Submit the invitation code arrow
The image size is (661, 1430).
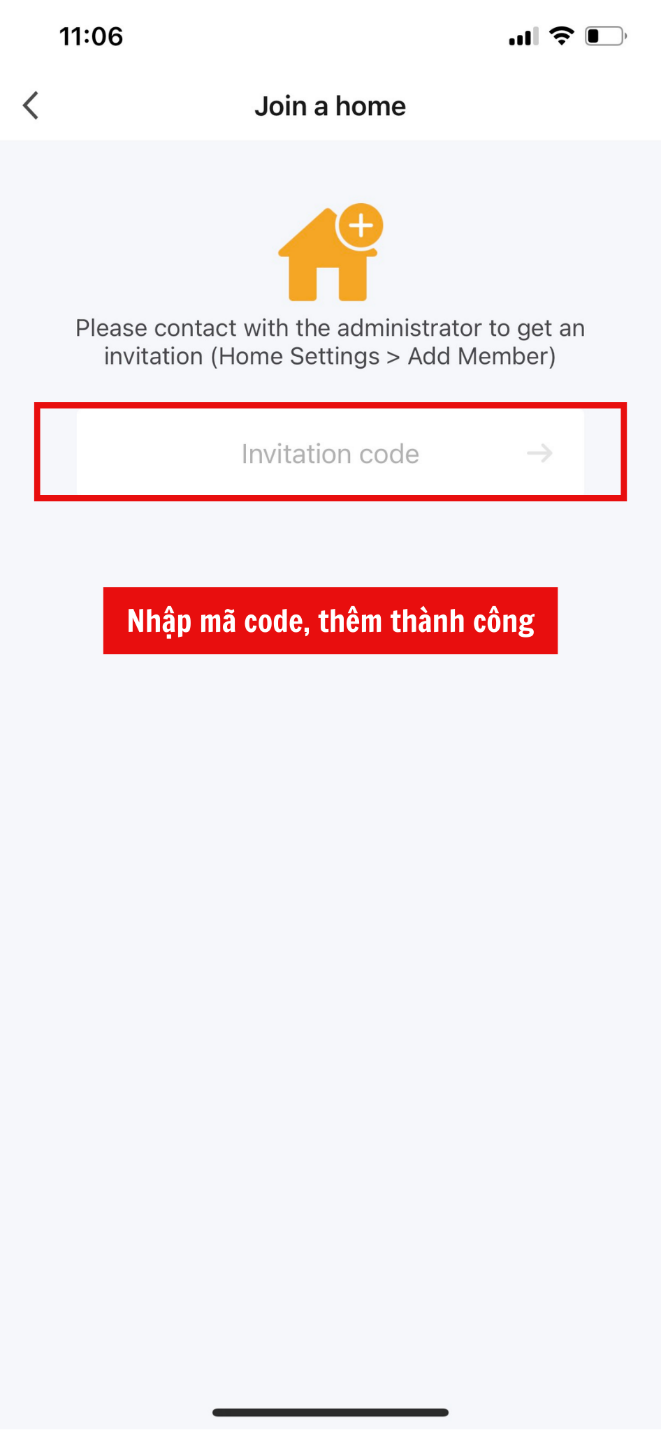[x=540, y=454]
